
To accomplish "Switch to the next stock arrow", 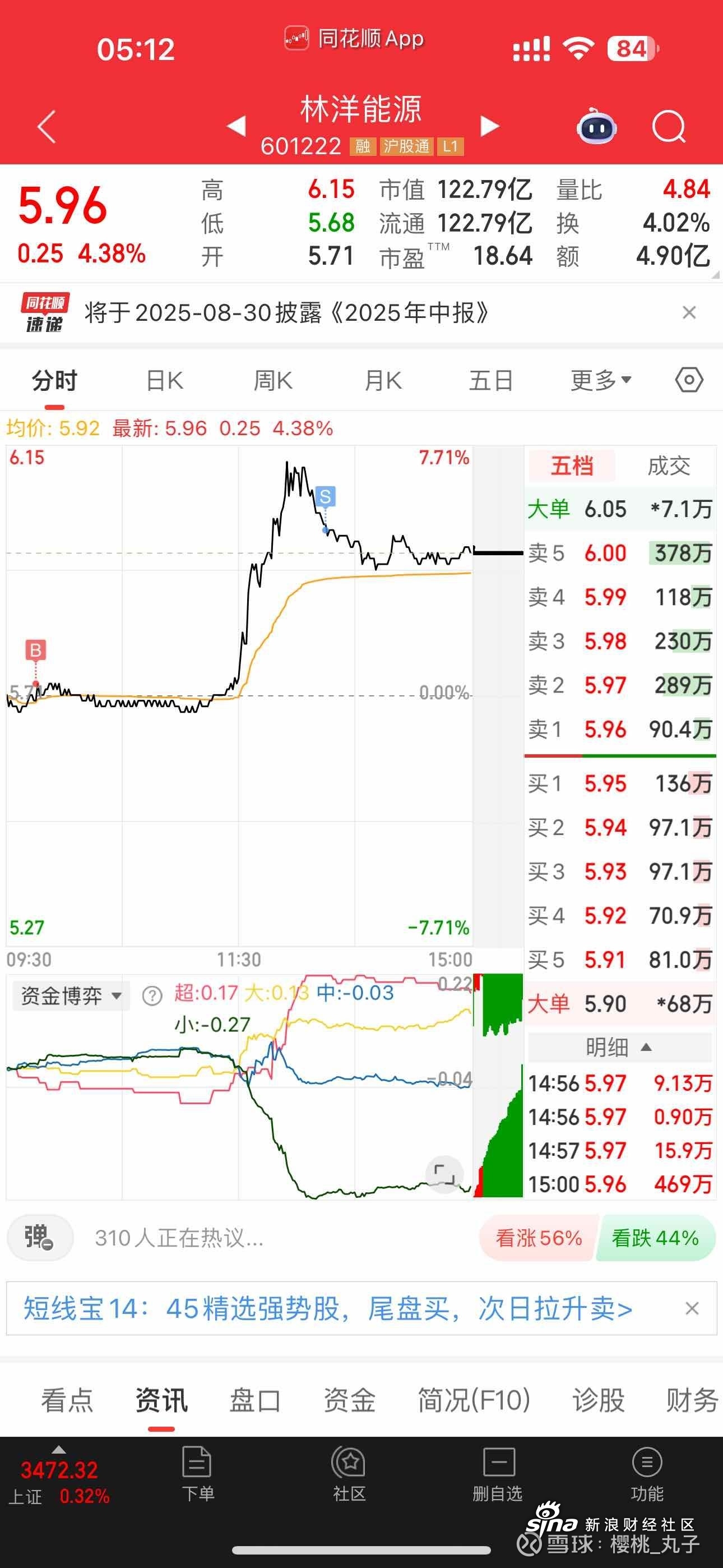I will [x=489, y=126].
